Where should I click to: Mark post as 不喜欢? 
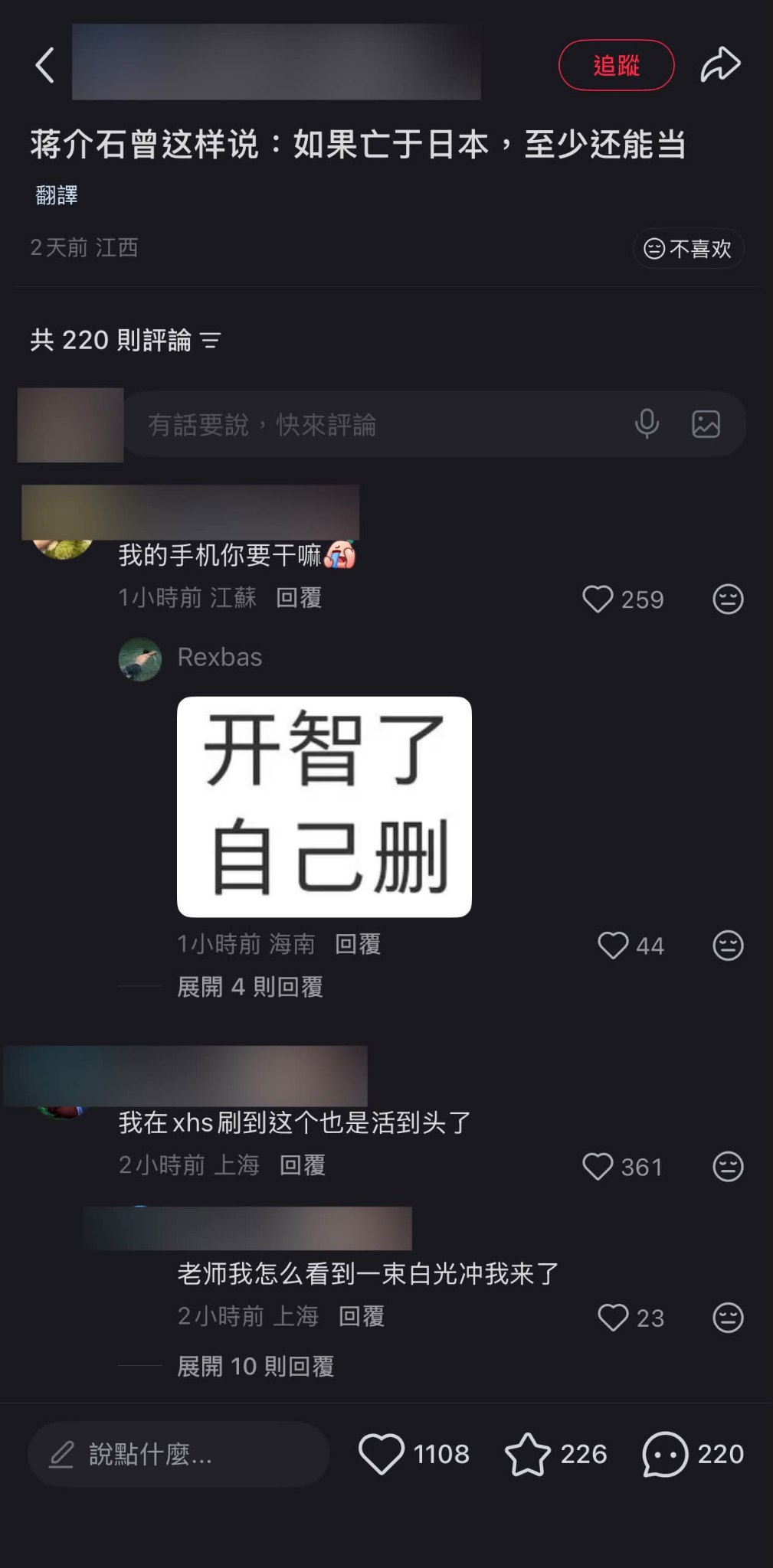tap(688, 248)
